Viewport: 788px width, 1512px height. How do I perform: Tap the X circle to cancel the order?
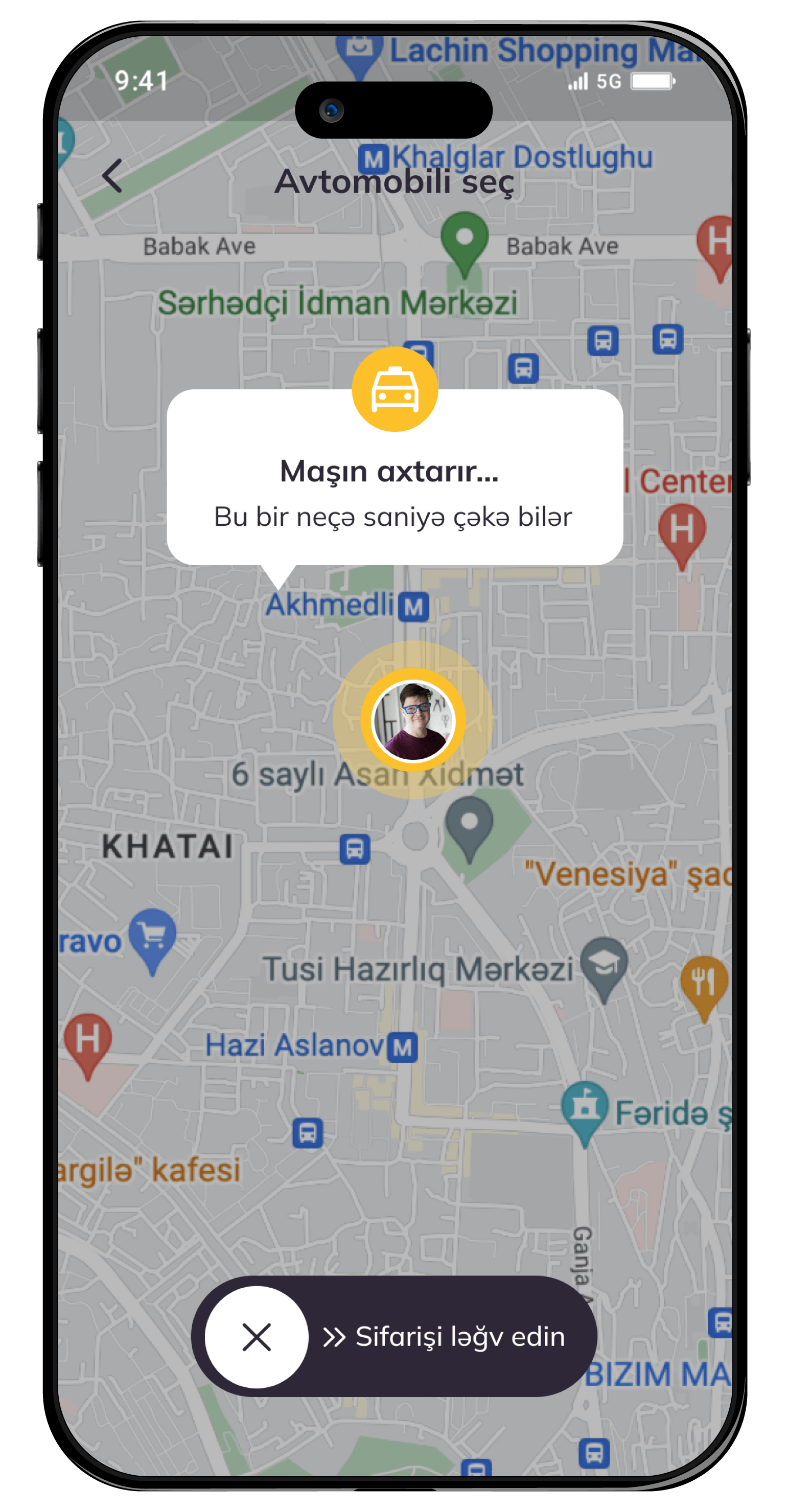pos(257,1337)
